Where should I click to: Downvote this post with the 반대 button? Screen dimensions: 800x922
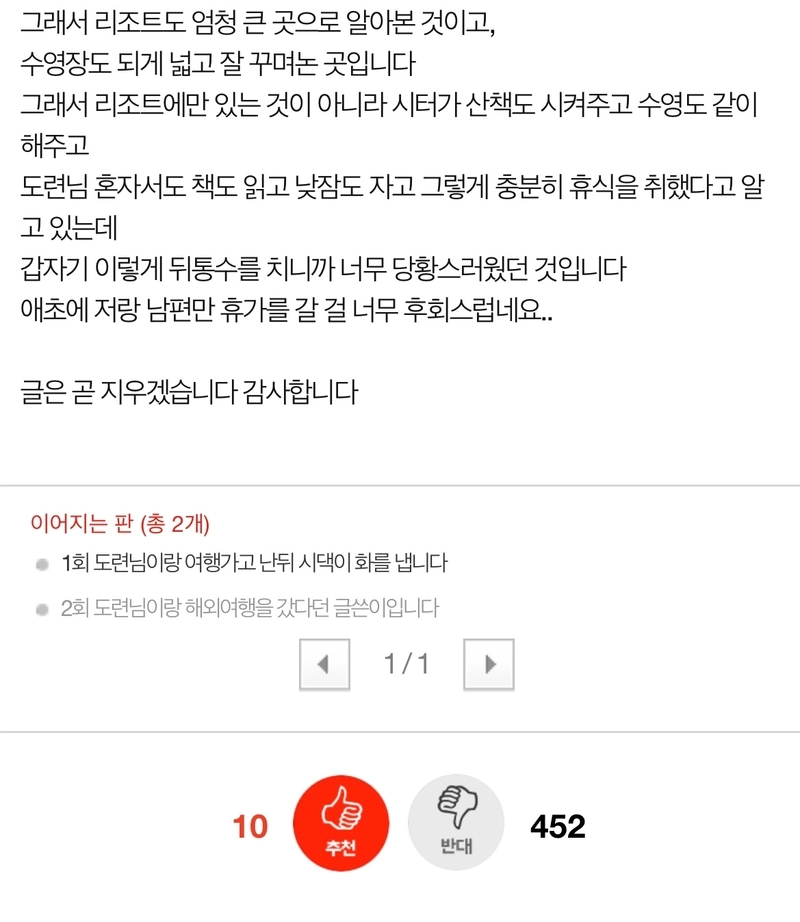[457, 827]
